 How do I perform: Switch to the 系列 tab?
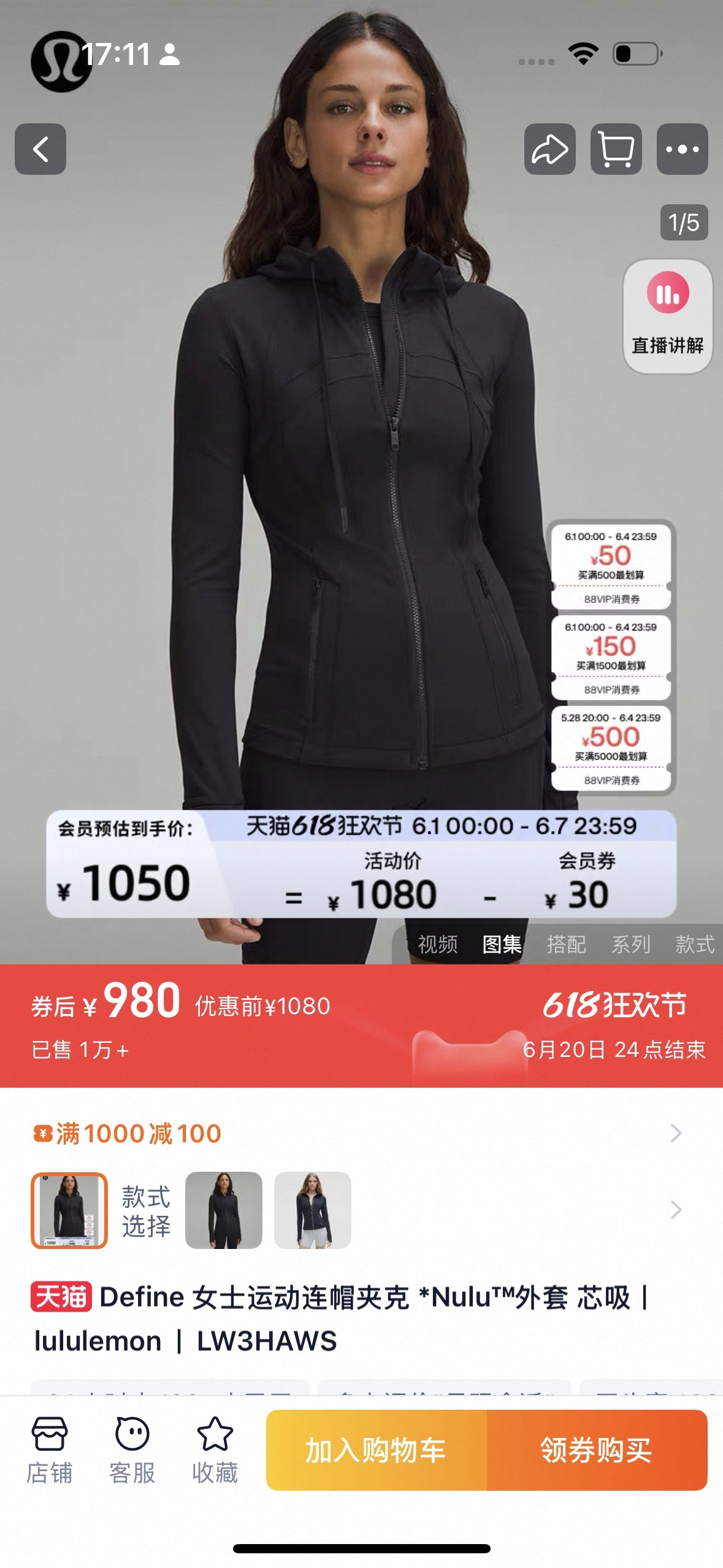point(630,944)
